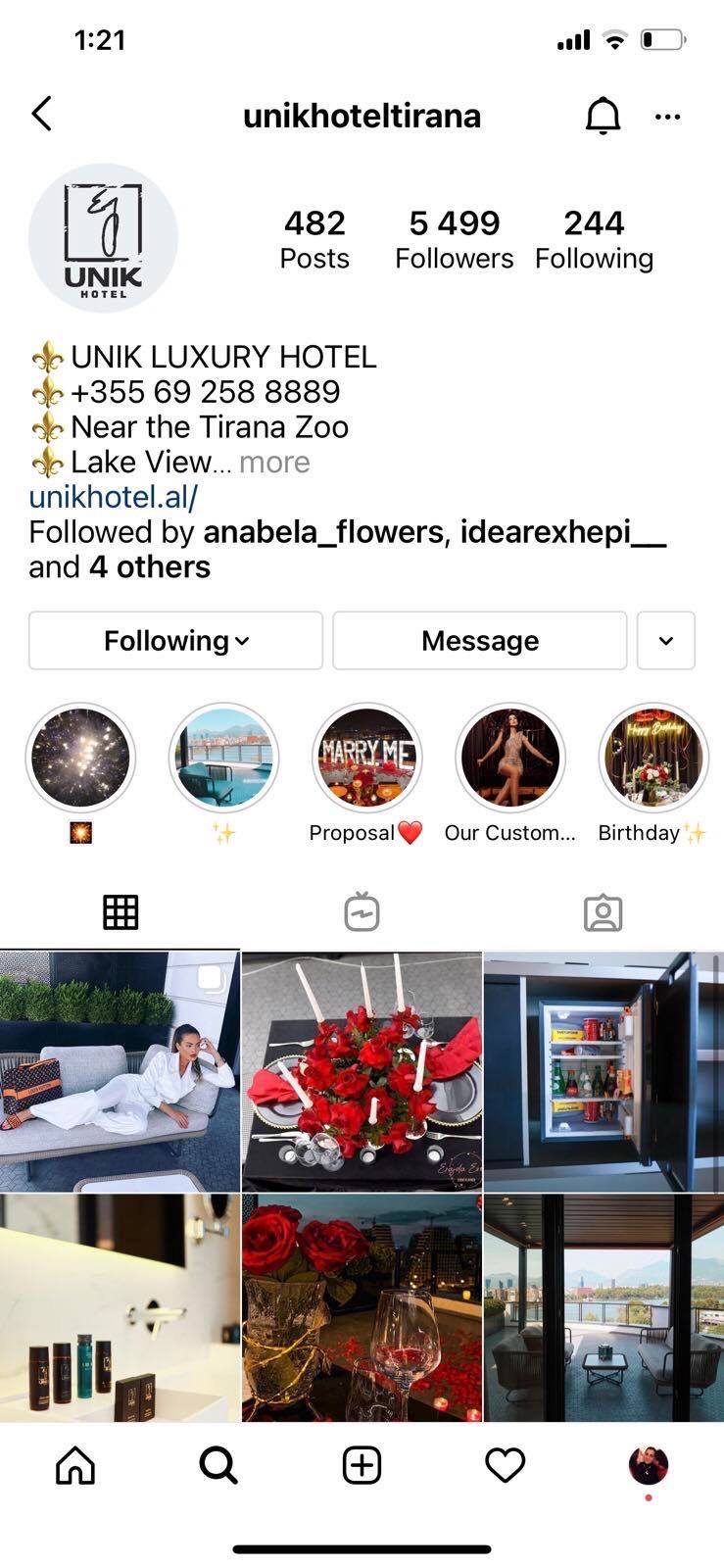The height and width of the screenshot is (1568, 724).
Task: Open the Following dropdown button
Action: pyautogui.click(x=175, y=641)
